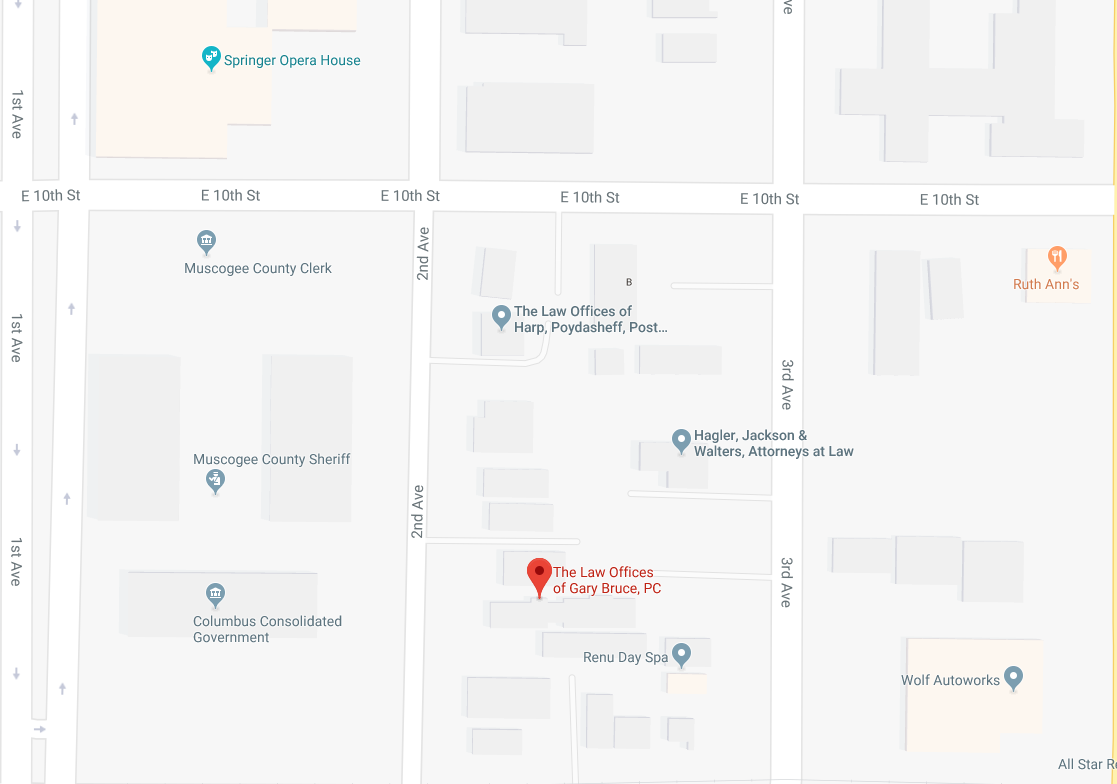
Task: Select the Hagler, Jackson & Walters marker
Action: click(681, 440)
